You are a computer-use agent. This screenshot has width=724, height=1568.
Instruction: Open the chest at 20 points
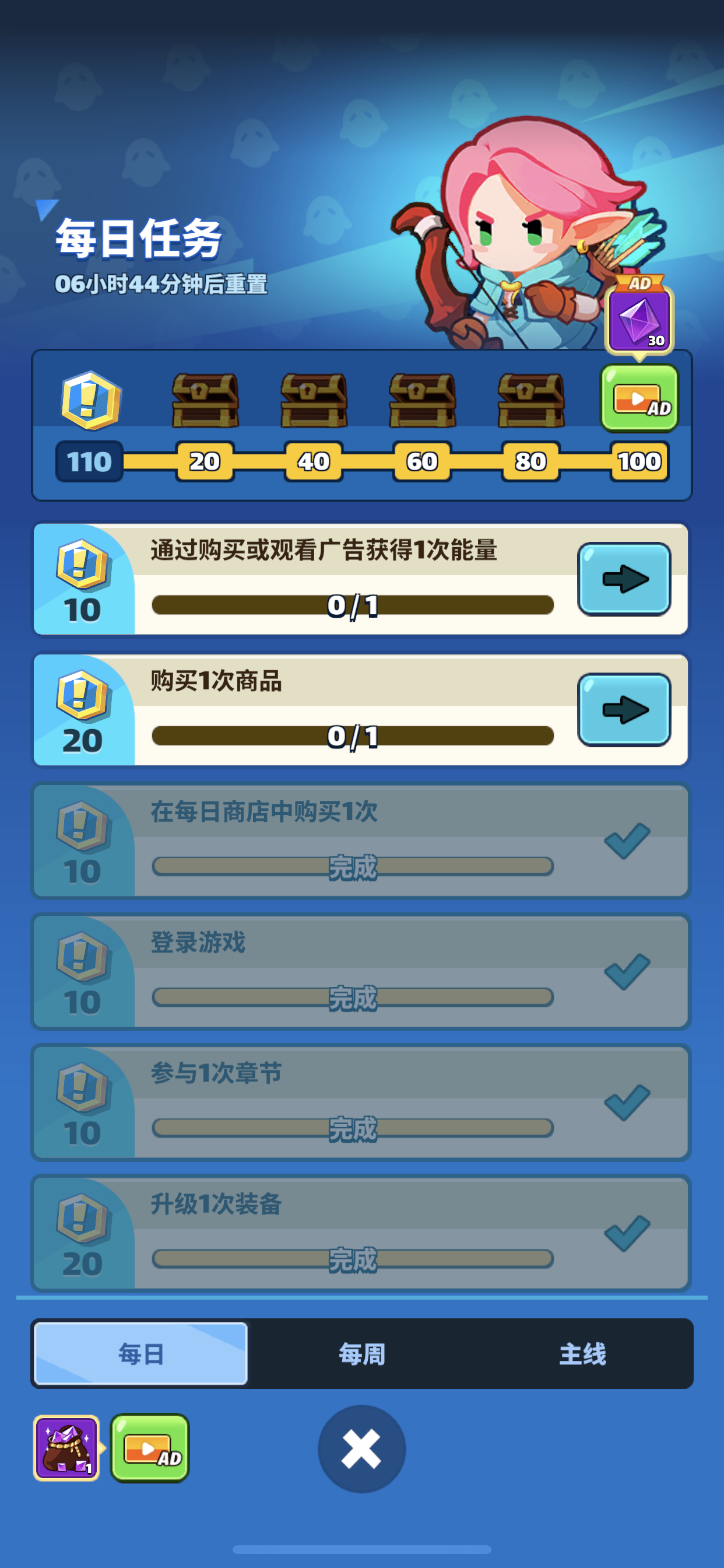pos(205,400)
